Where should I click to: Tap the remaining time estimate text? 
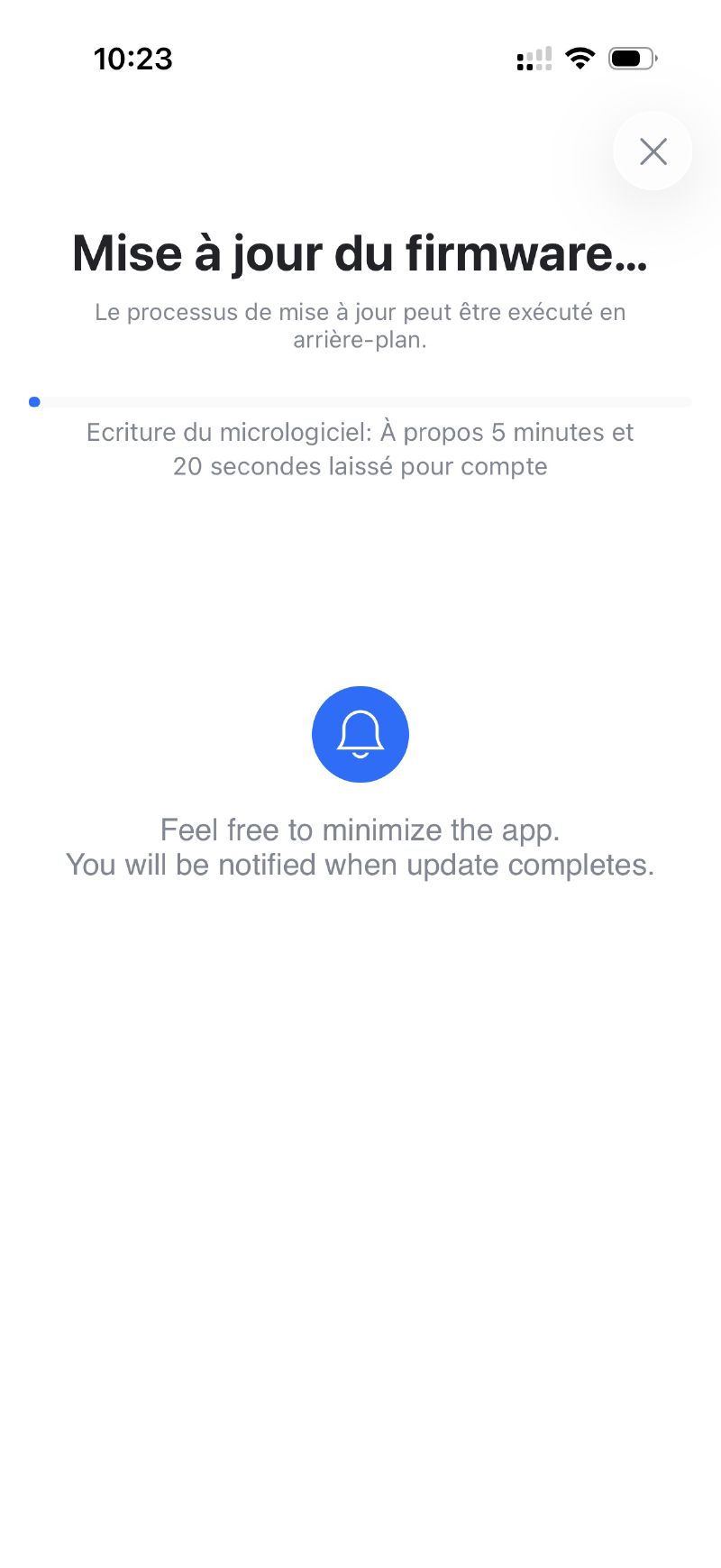point(360,449)
